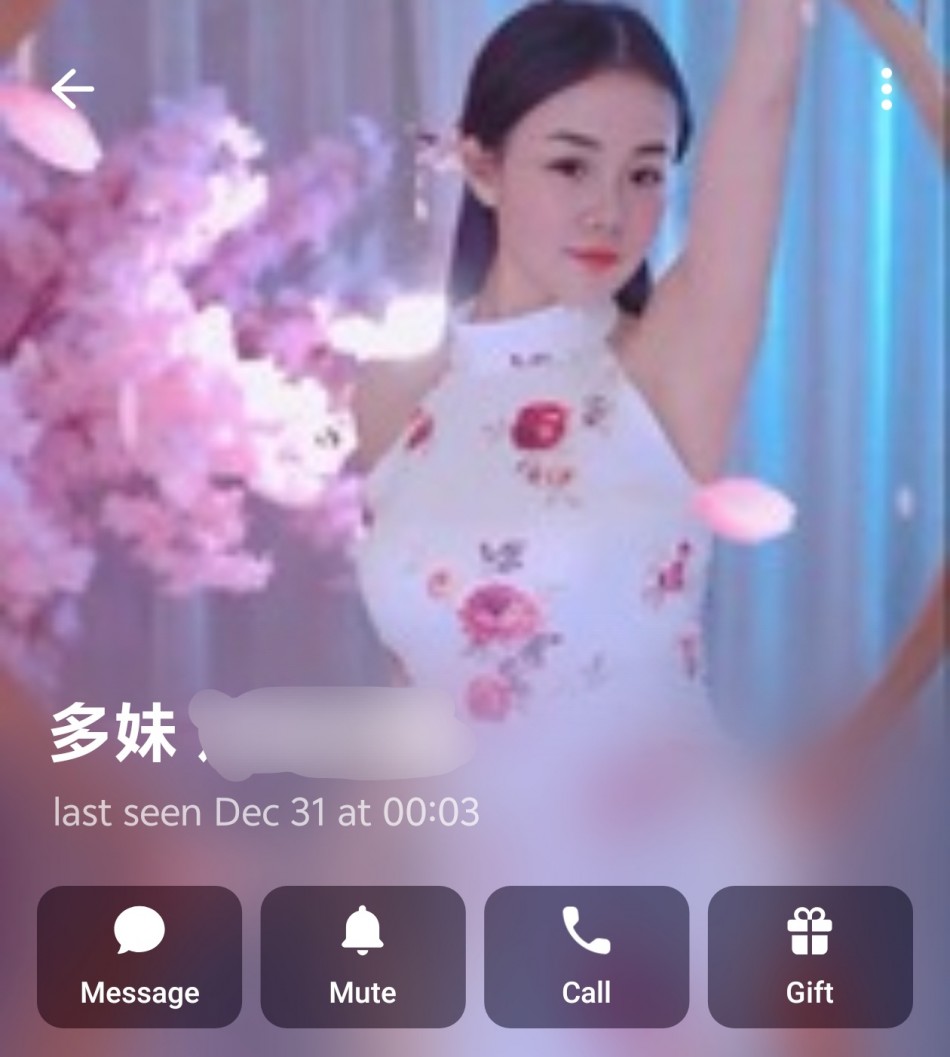Screen dimensions: 950x1057
Task: Open the three-dot overflow menu
Action: pos(886,90)
